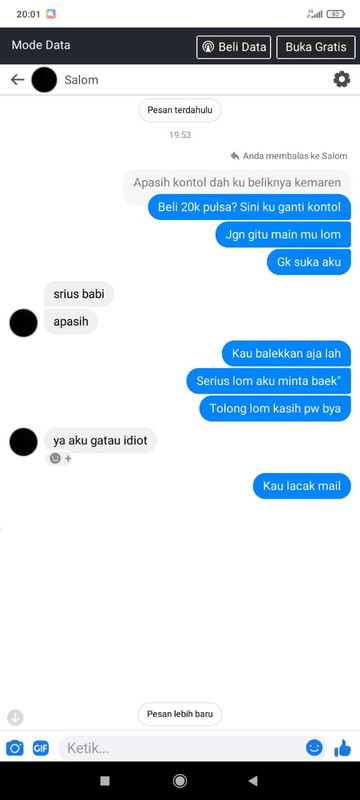Send a thumbs-up like
The image size is (360, 800).
[x=343, y=748]
